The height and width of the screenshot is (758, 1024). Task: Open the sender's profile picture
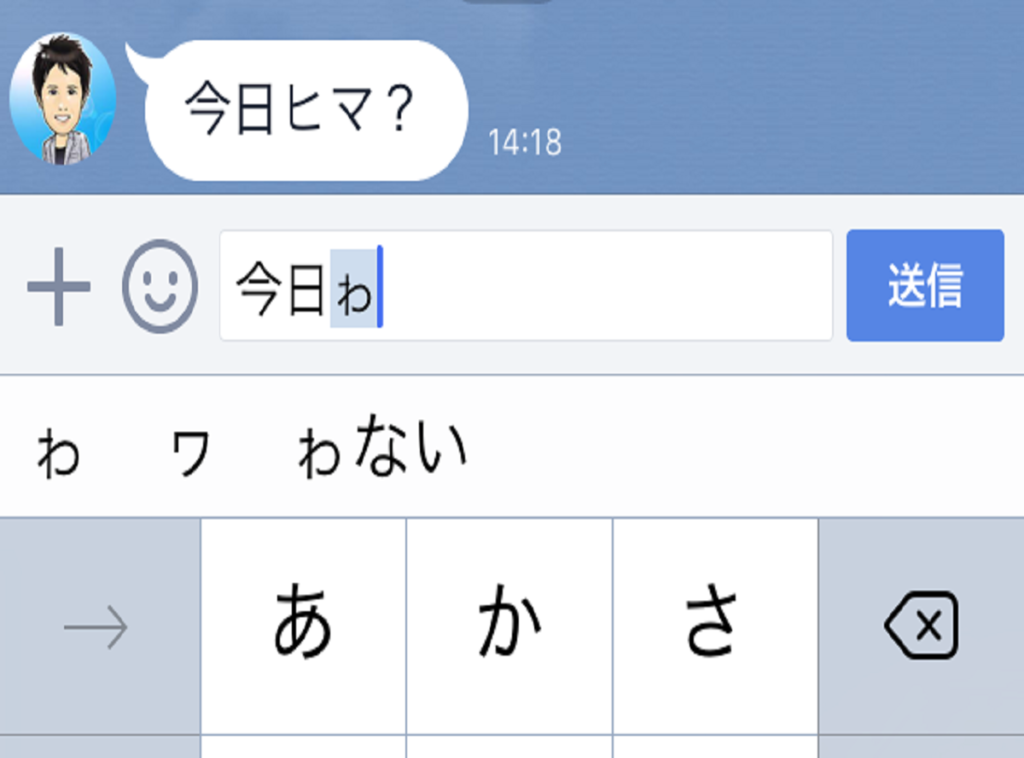(62, 99)
